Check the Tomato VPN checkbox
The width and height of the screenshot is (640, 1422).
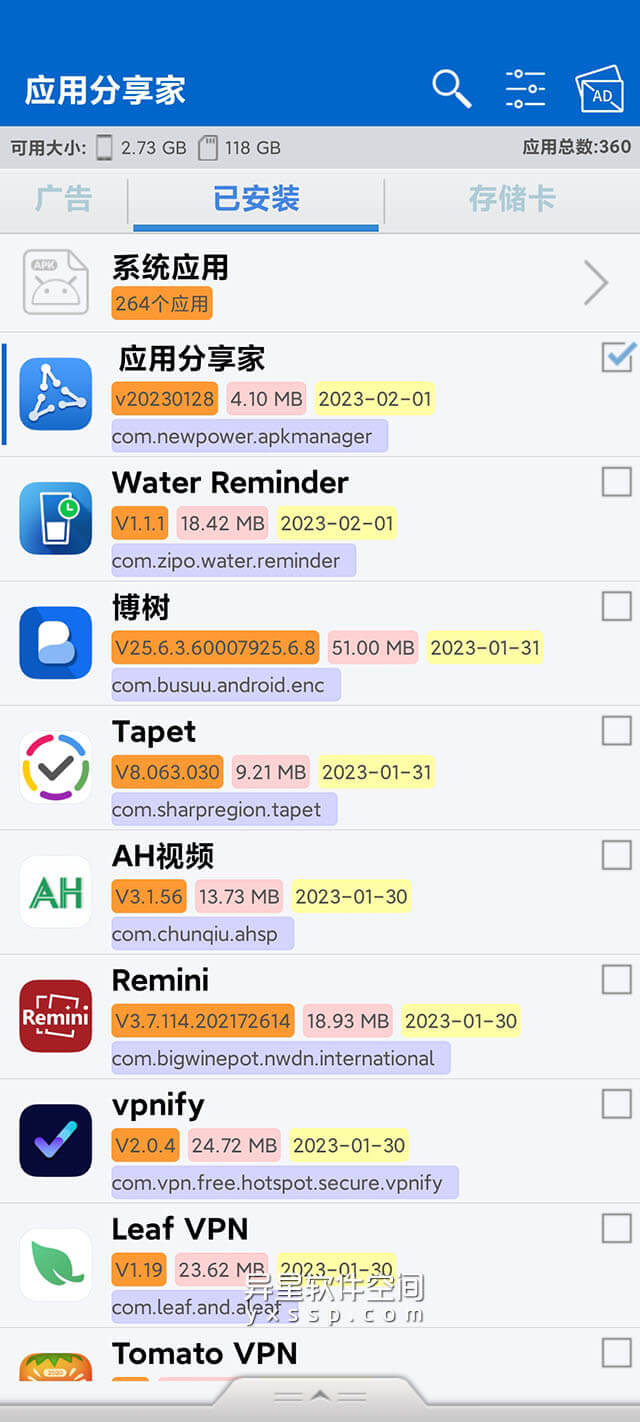(617, 1353)
